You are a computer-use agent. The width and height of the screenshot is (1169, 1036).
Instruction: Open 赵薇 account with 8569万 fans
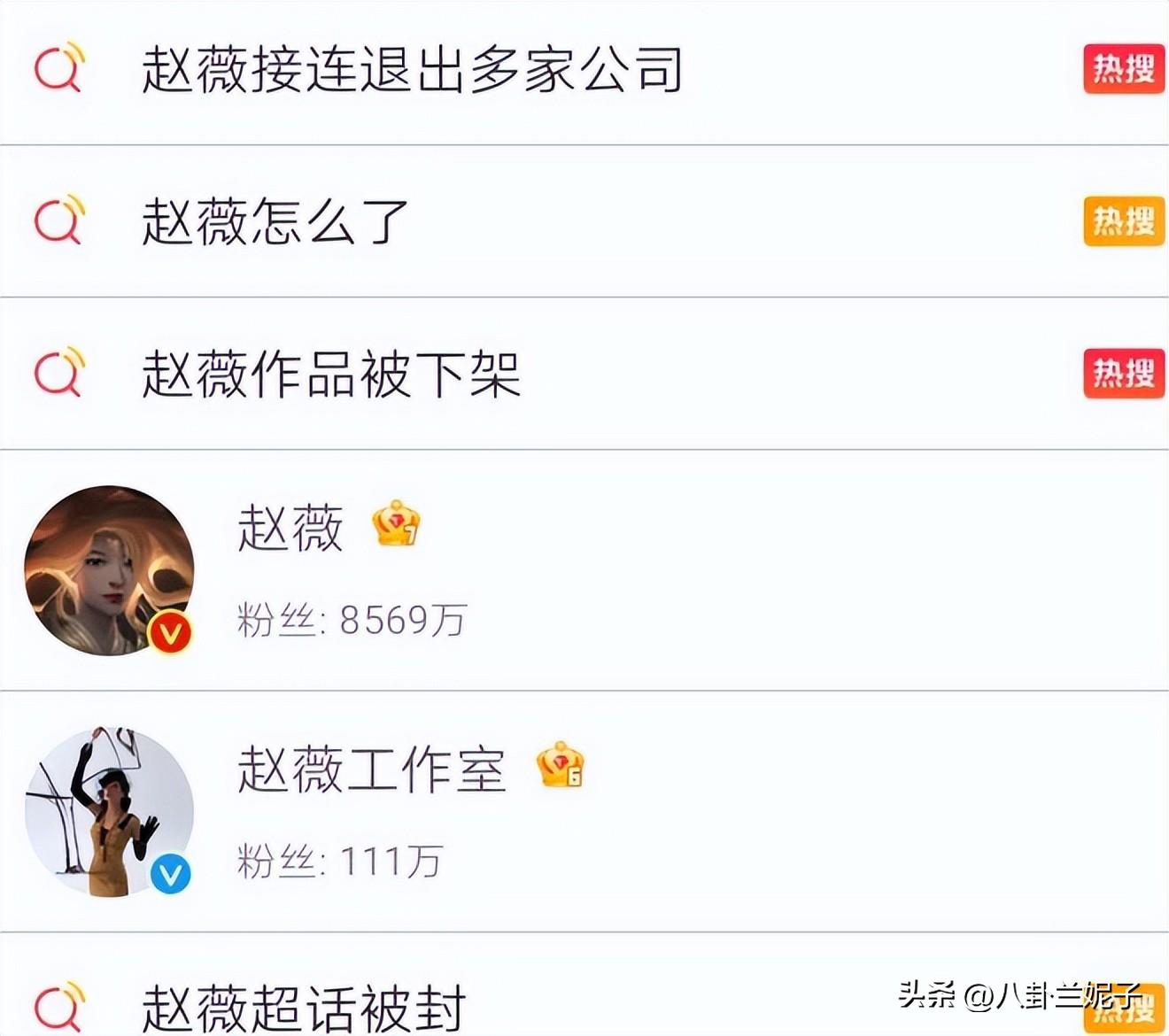point(290,529)
